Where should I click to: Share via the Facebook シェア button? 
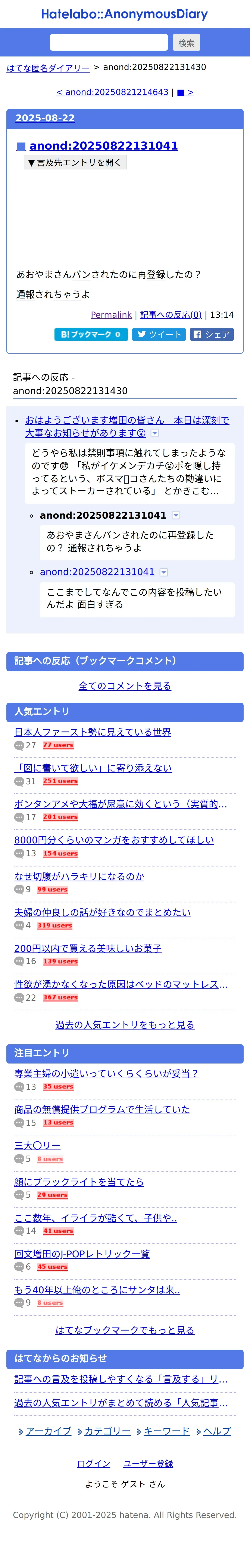pyautogui.click(x=212, y=334)
